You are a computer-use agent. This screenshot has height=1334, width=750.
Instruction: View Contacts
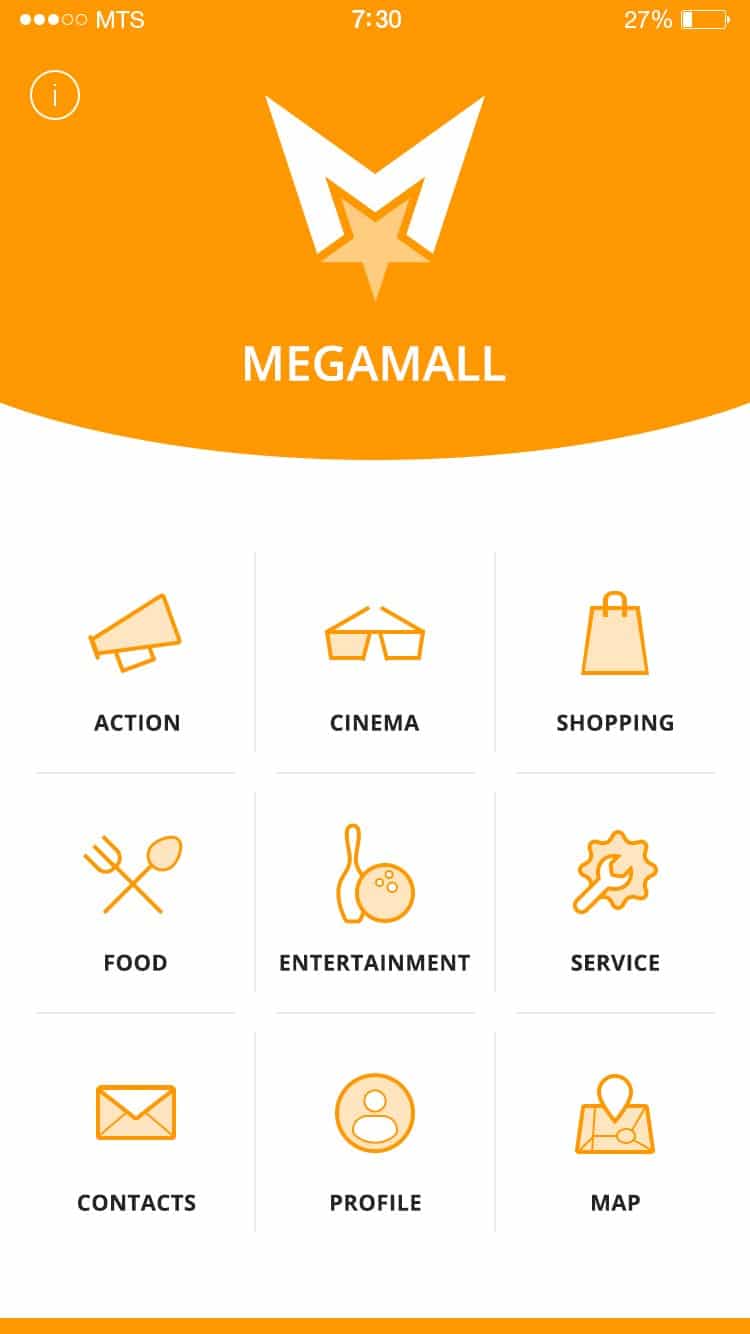coord(136,1132)
